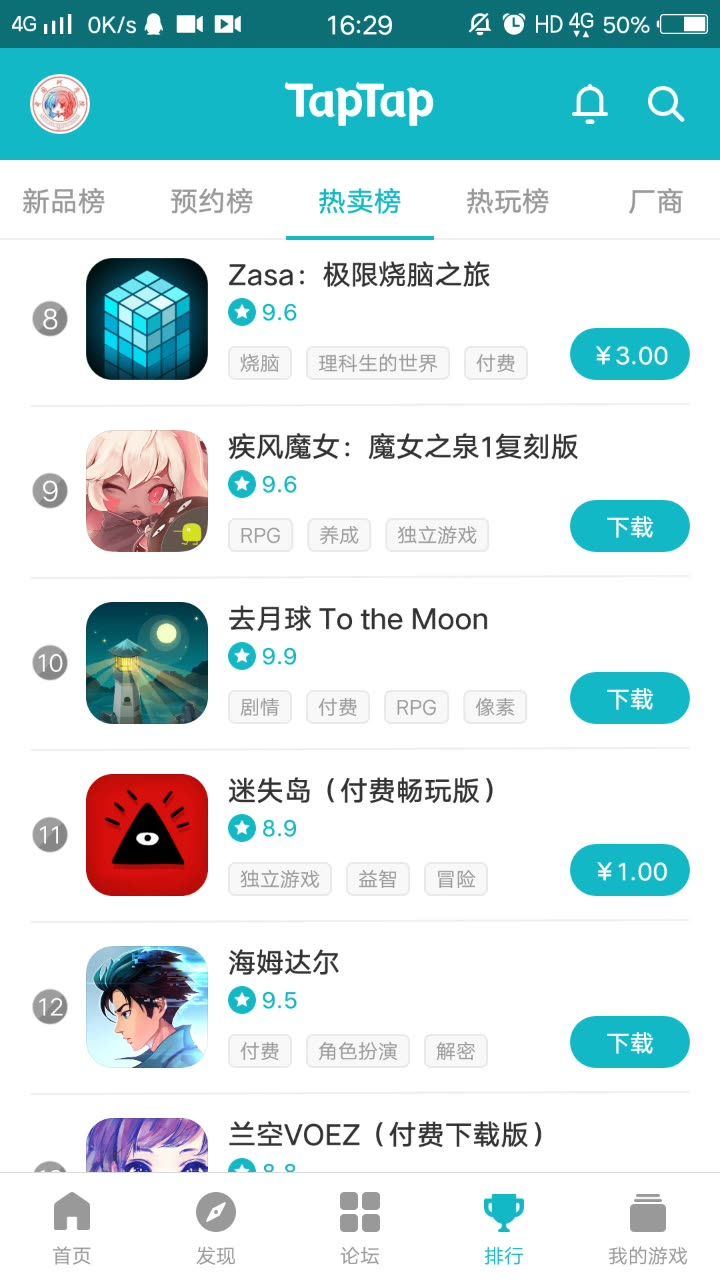The image size is (720, 1280).
Task: Switch to the 新品榜 tab
Action: [x=64, y=202]
